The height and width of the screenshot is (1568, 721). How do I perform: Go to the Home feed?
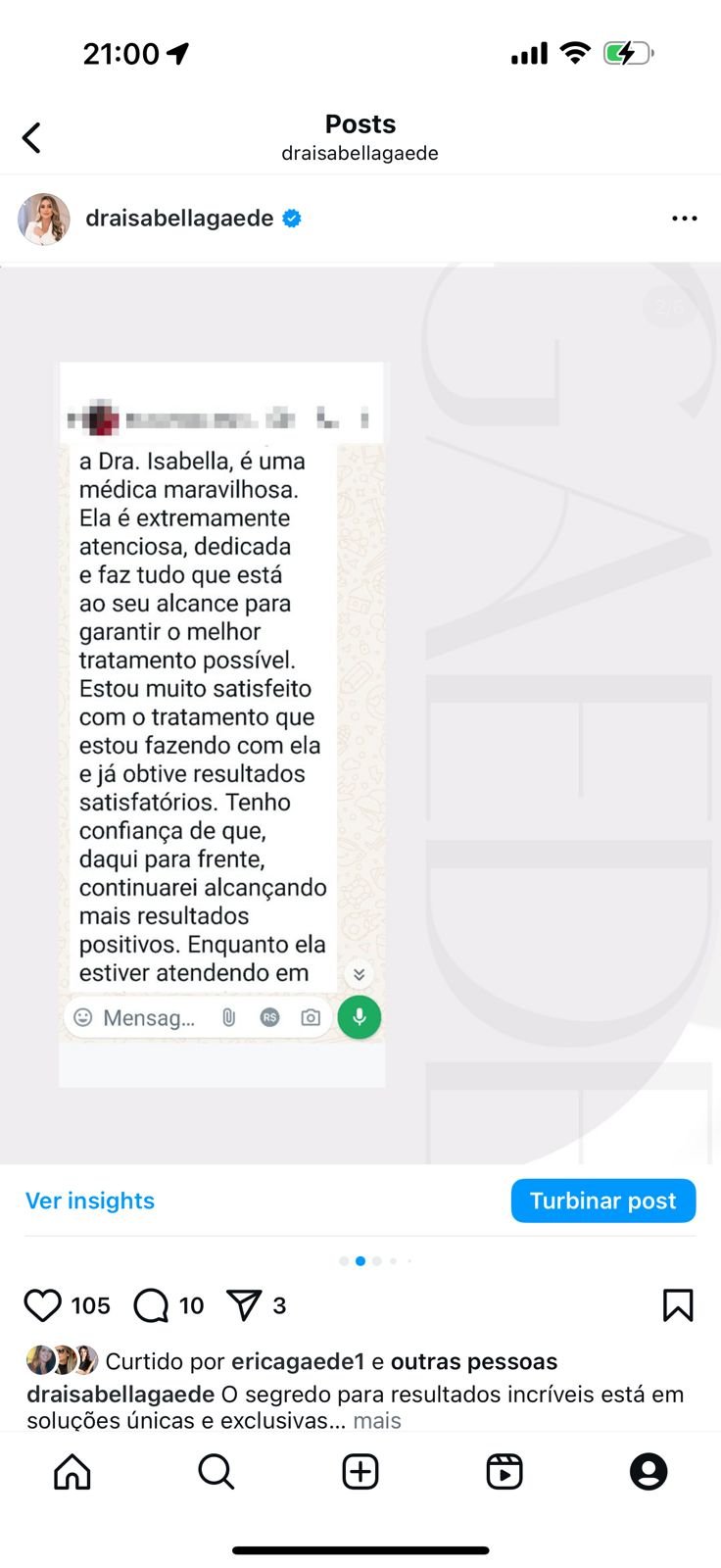pos(72,1471)
